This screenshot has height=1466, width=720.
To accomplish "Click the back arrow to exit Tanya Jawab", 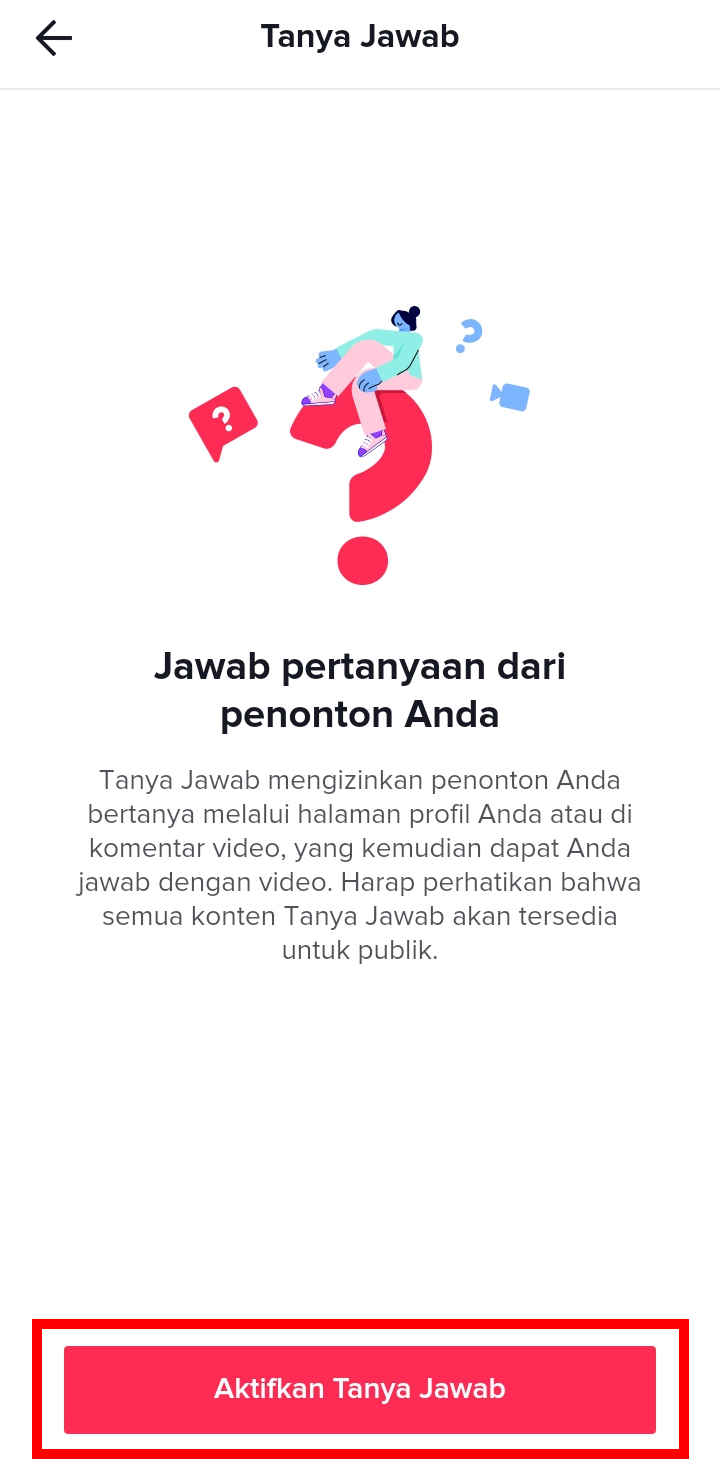I will (53, 37).
